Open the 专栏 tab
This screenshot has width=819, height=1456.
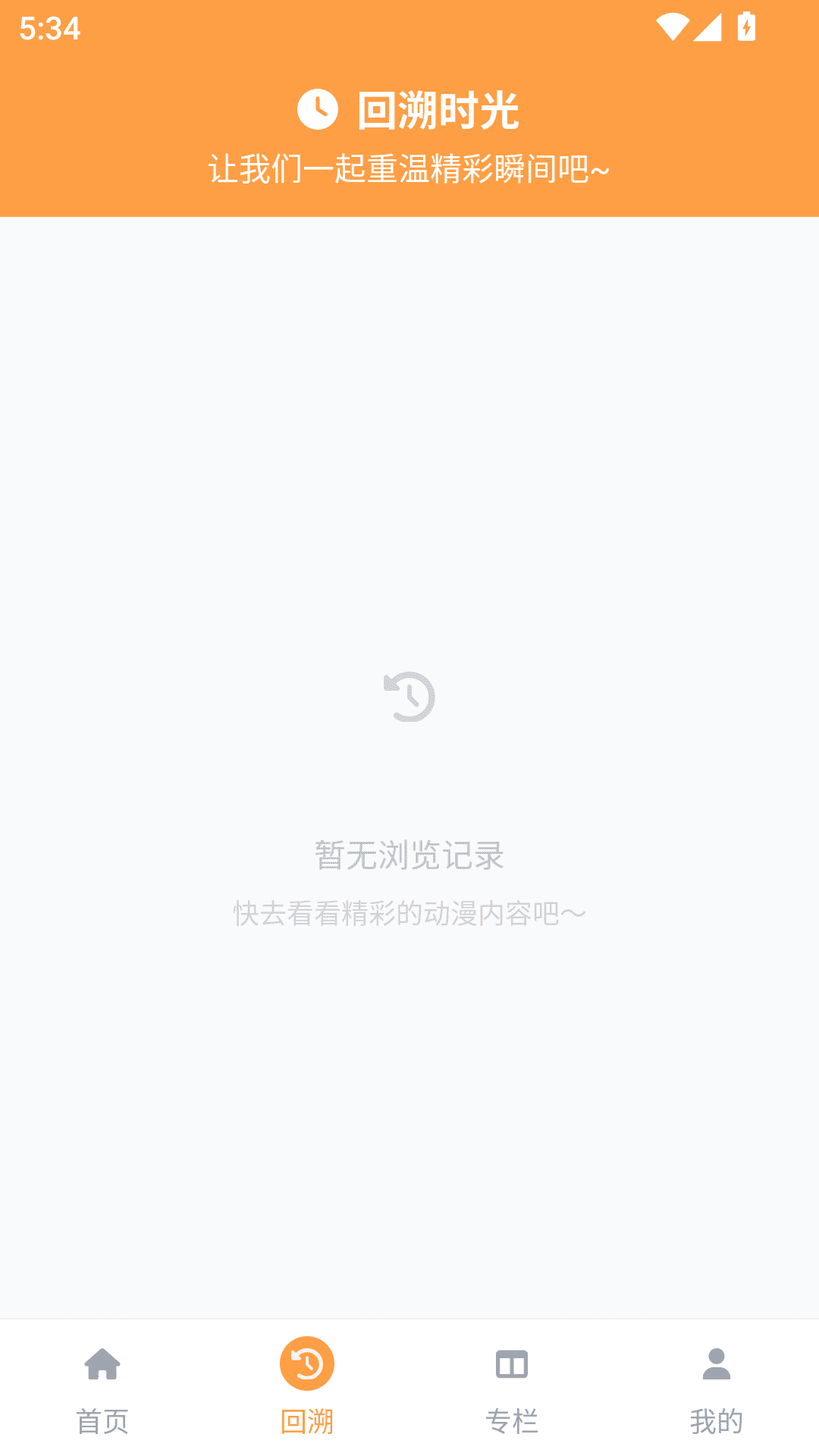click(x=512, y=1388)
